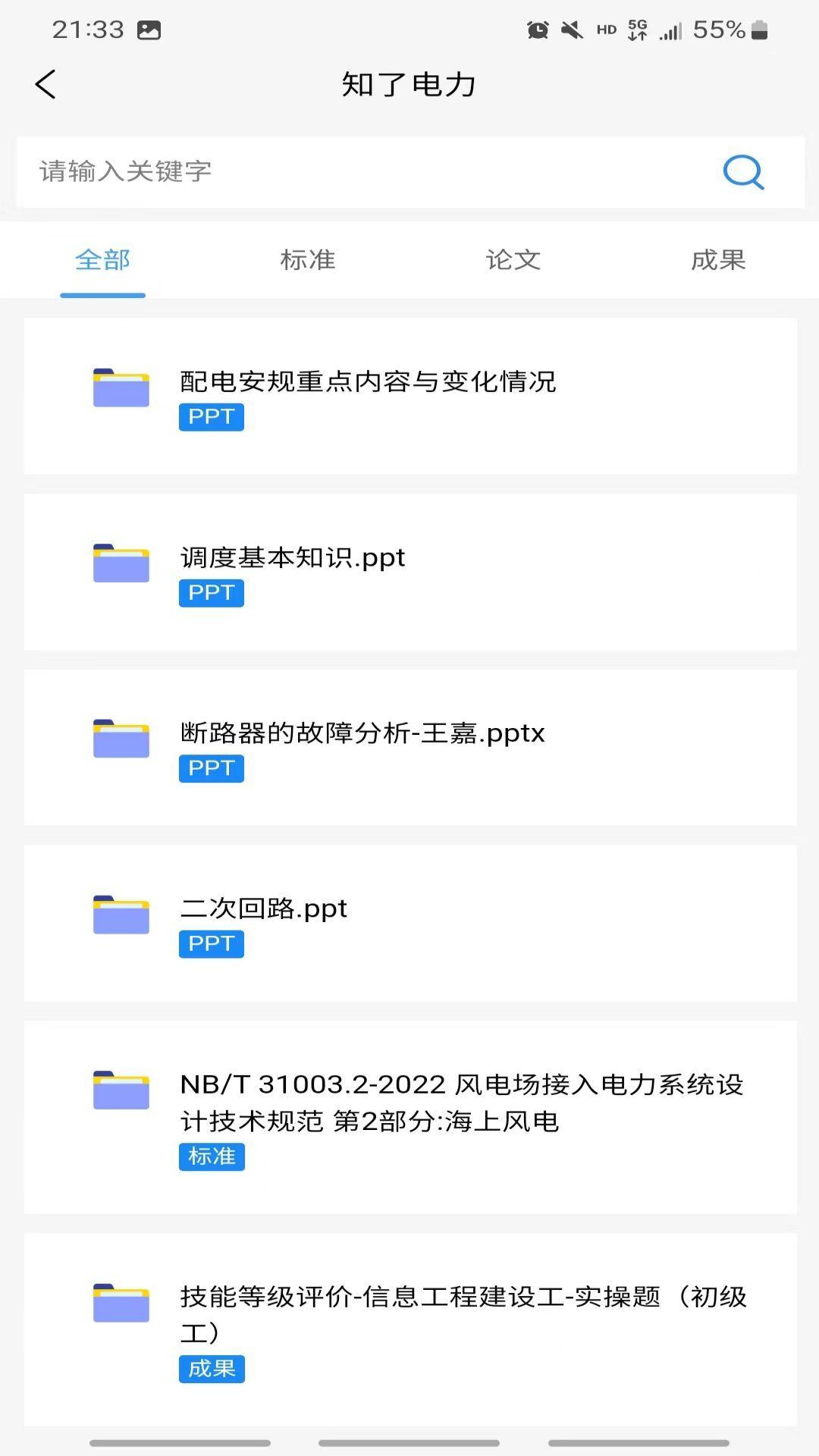
Task: Click the PPT badge under 二次回路.ppt
Action: point(211,943)
